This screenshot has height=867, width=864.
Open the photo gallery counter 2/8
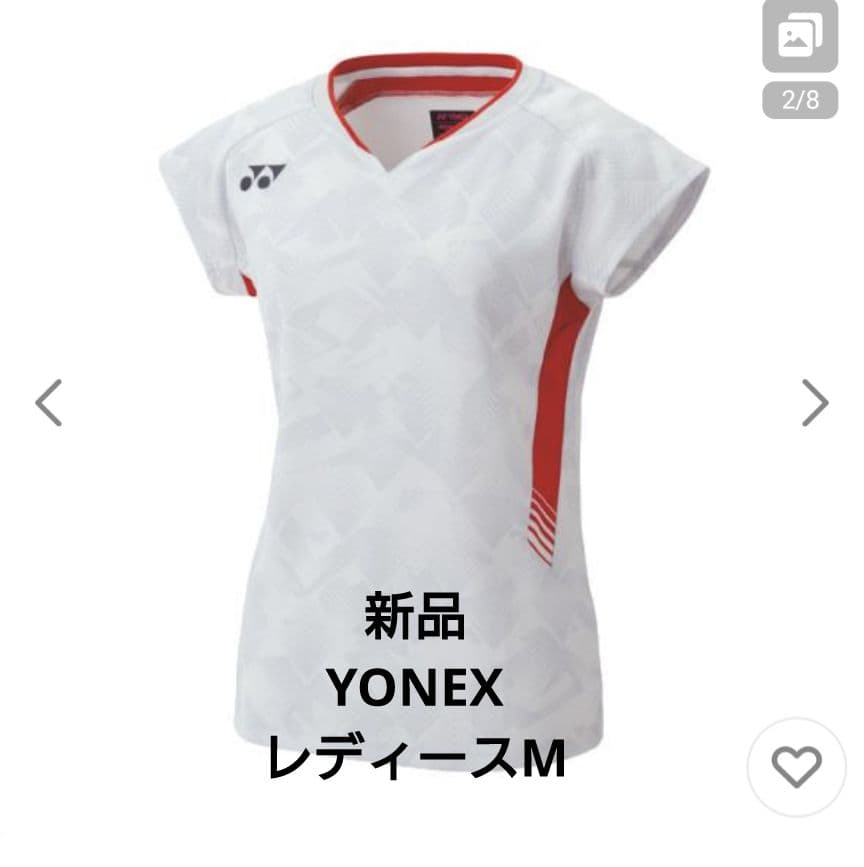[x=800, y=58]
